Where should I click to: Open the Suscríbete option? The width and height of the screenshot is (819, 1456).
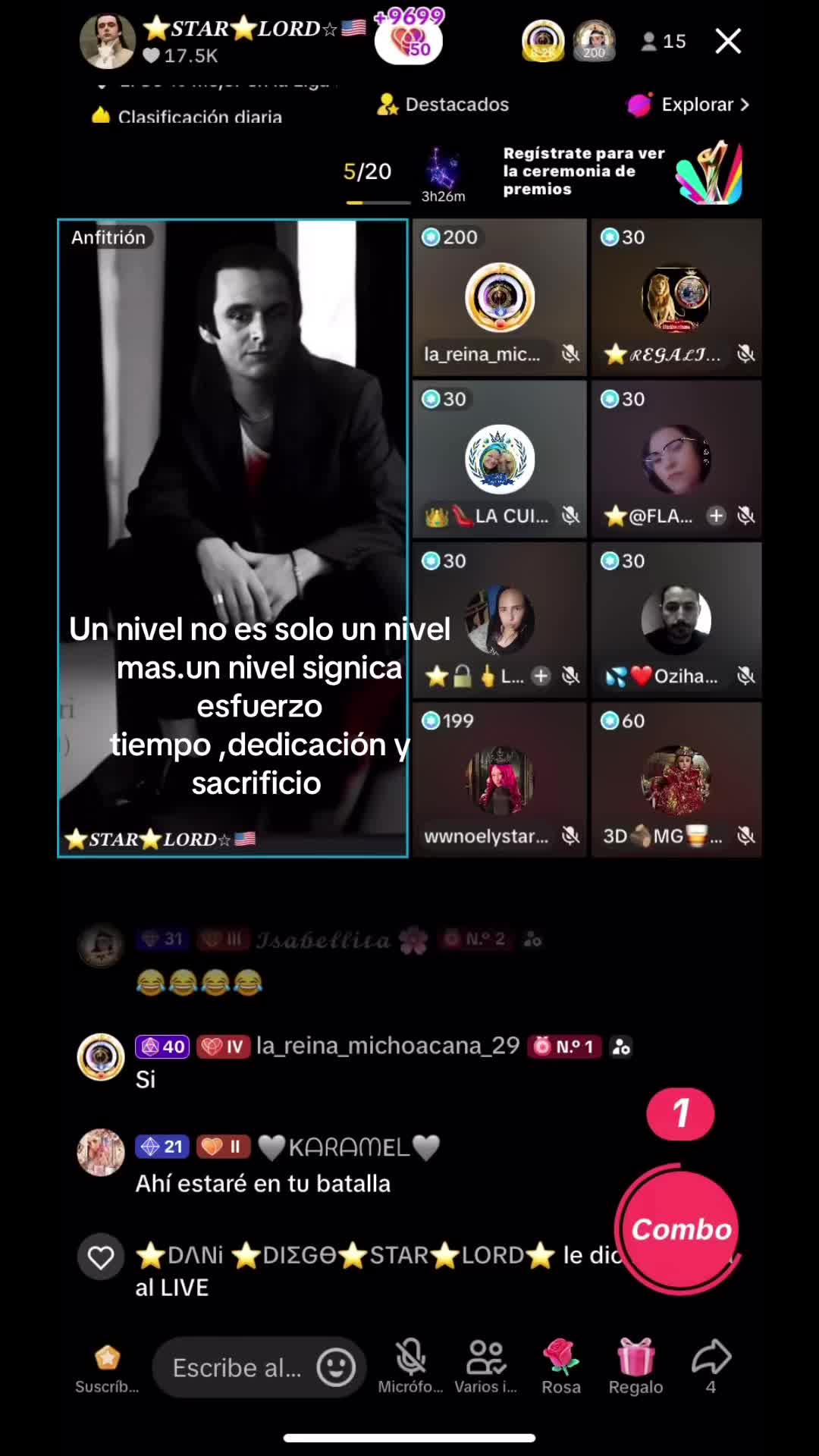pyautogui.click(x=107, y=1367)
